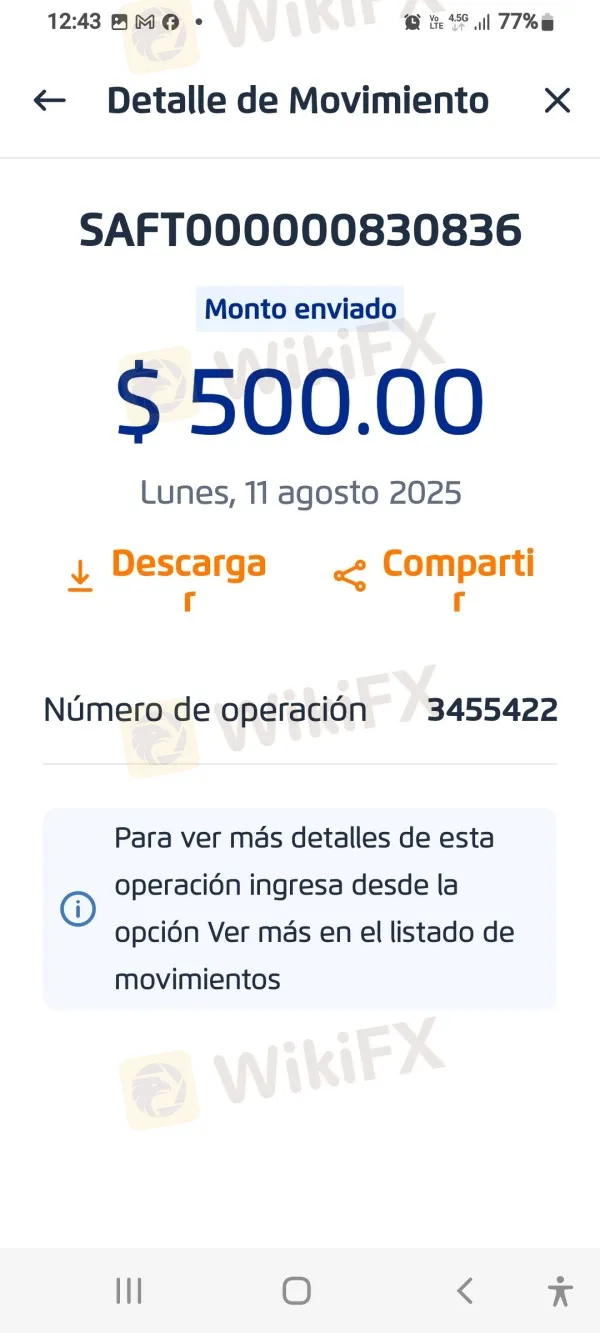
Task: Download the receipt with Descargar
Action: 167,578
